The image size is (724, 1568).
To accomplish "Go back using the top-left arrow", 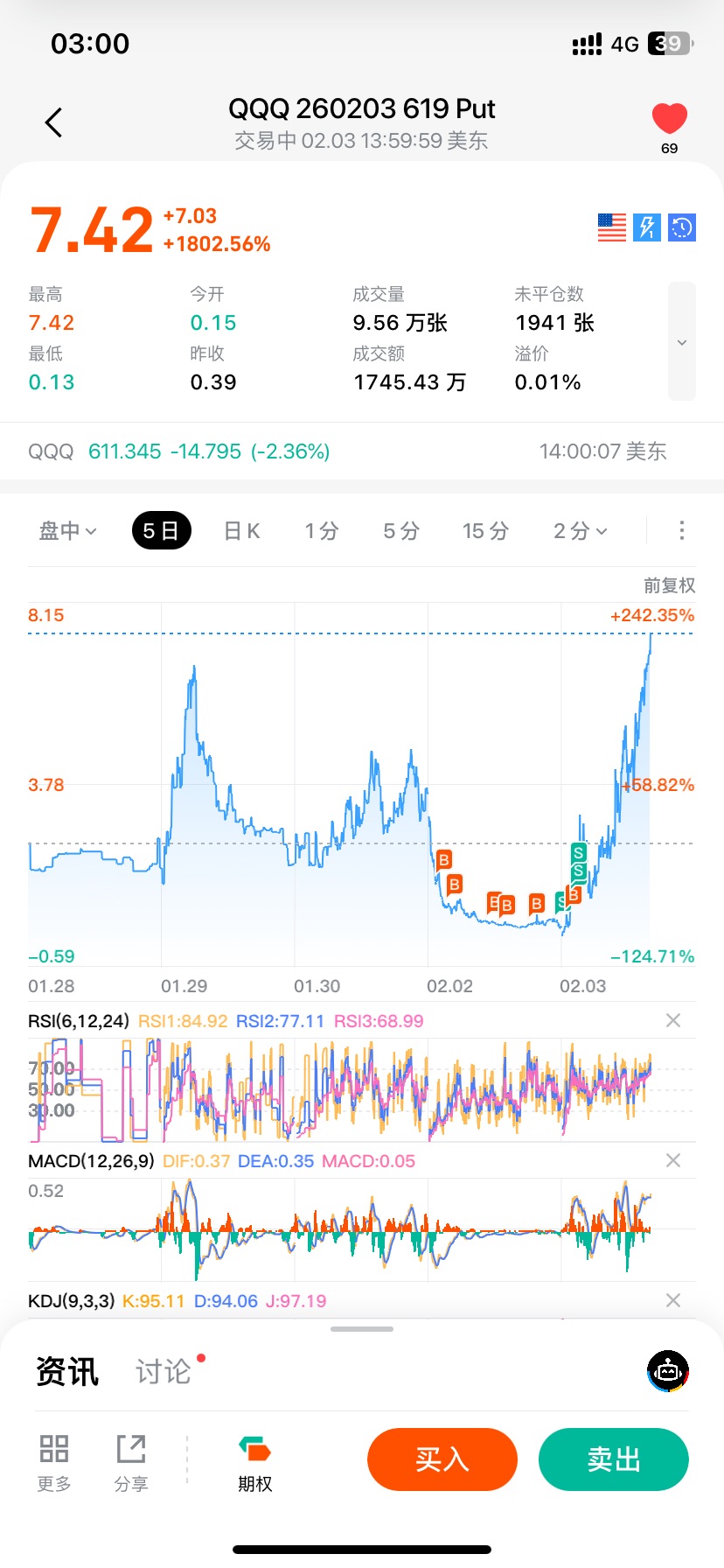I will 54,122.
